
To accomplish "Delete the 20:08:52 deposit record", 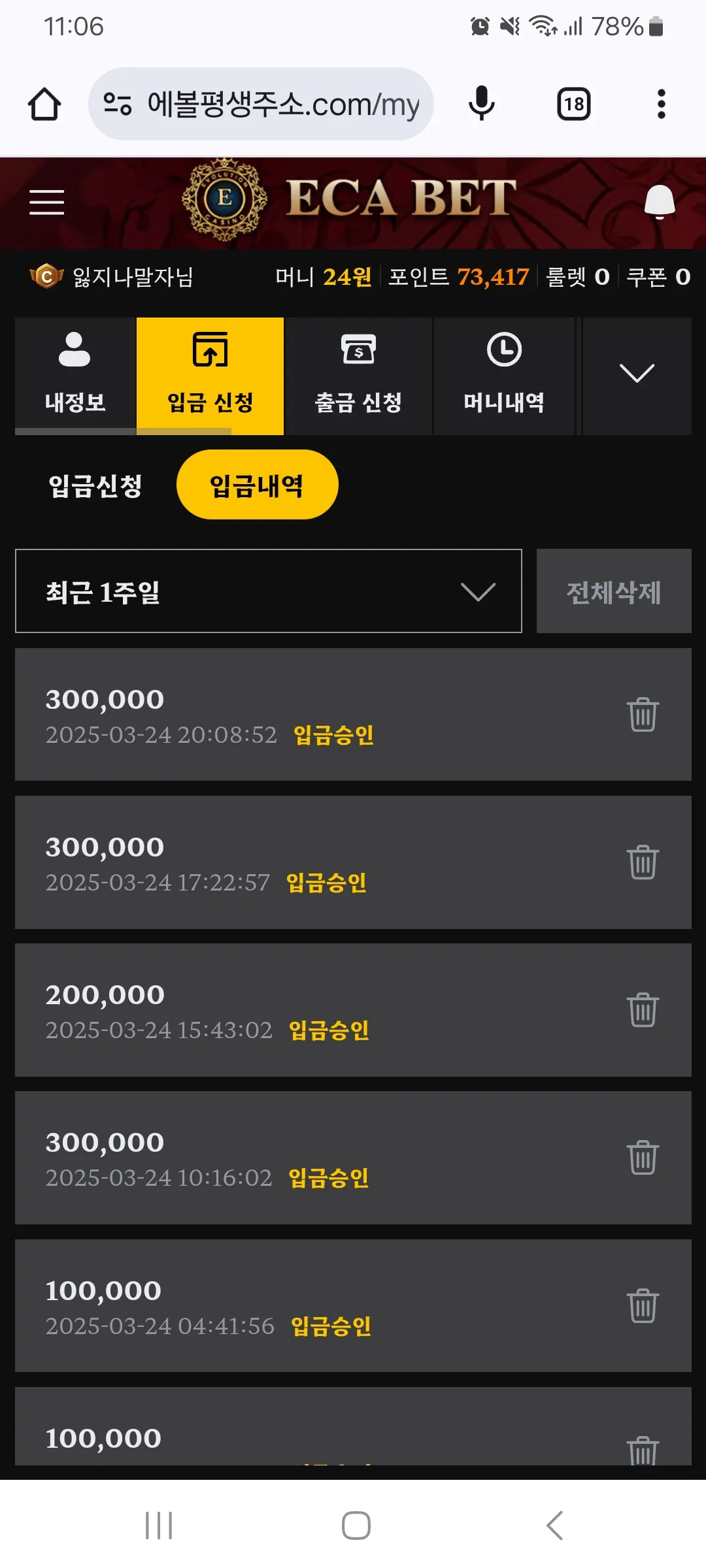I will (x=643, y=715).
